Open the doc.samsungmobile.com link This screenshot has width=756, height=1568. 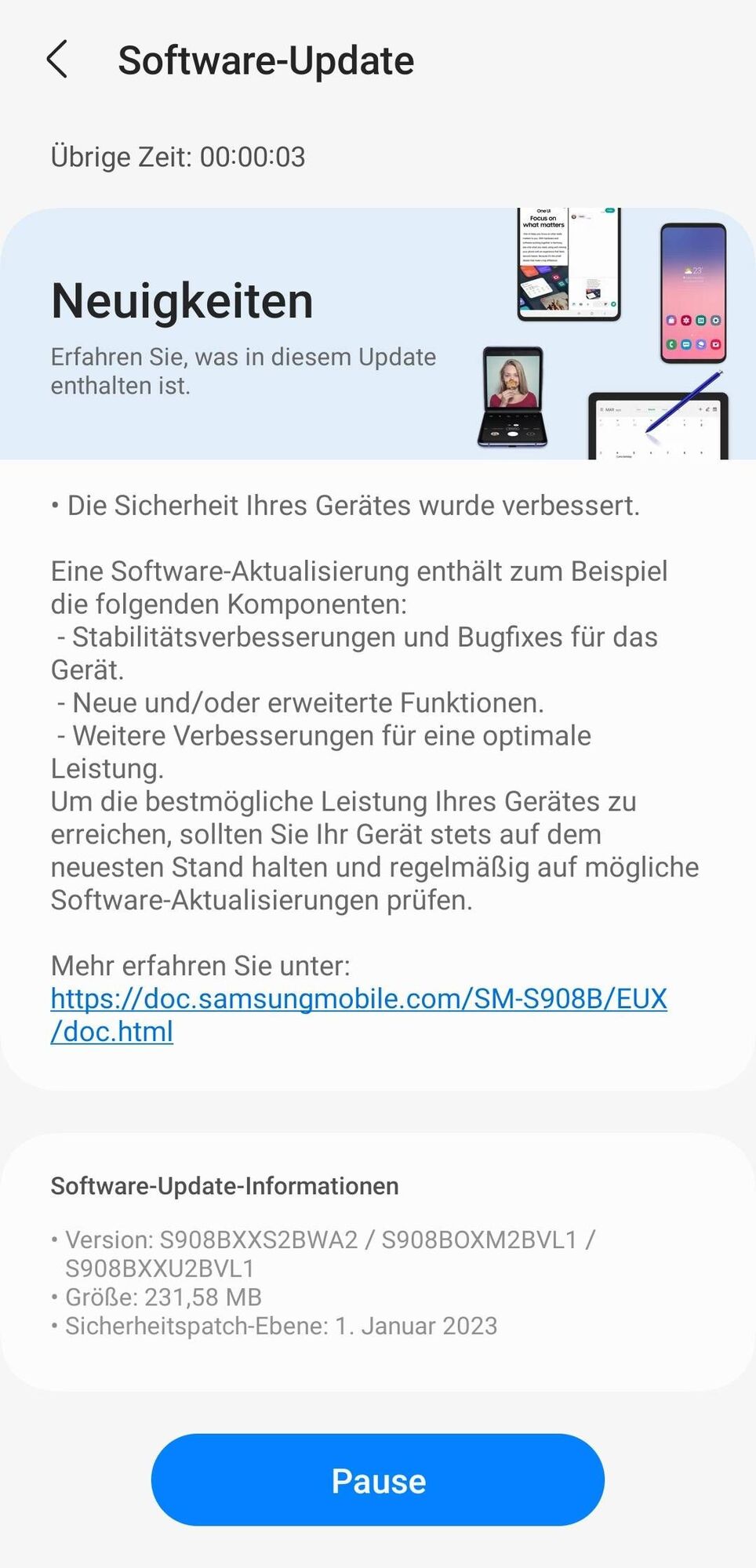(x=358, y=1000)
